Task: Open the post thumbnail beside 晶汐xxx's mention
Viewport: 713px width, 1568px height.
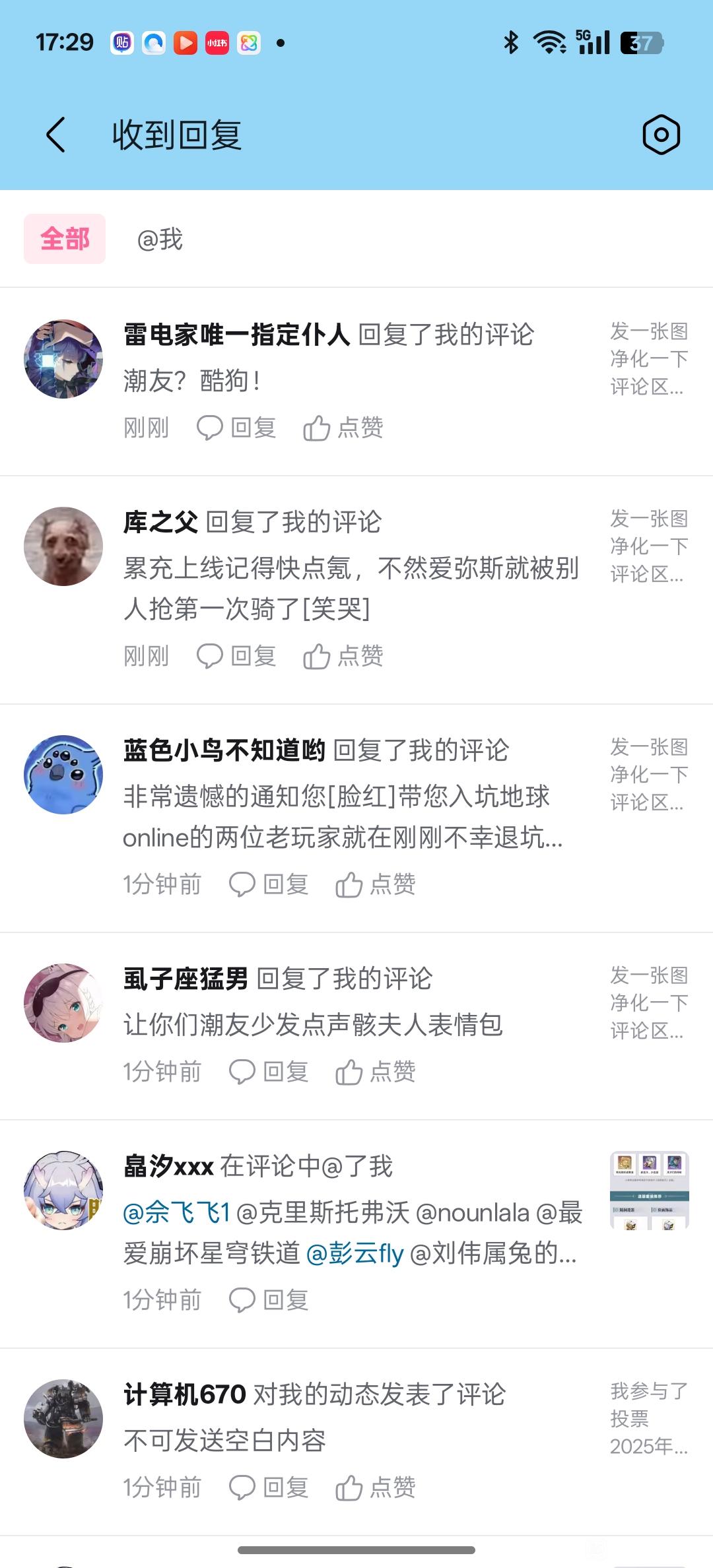Action: pos(649,1191)
